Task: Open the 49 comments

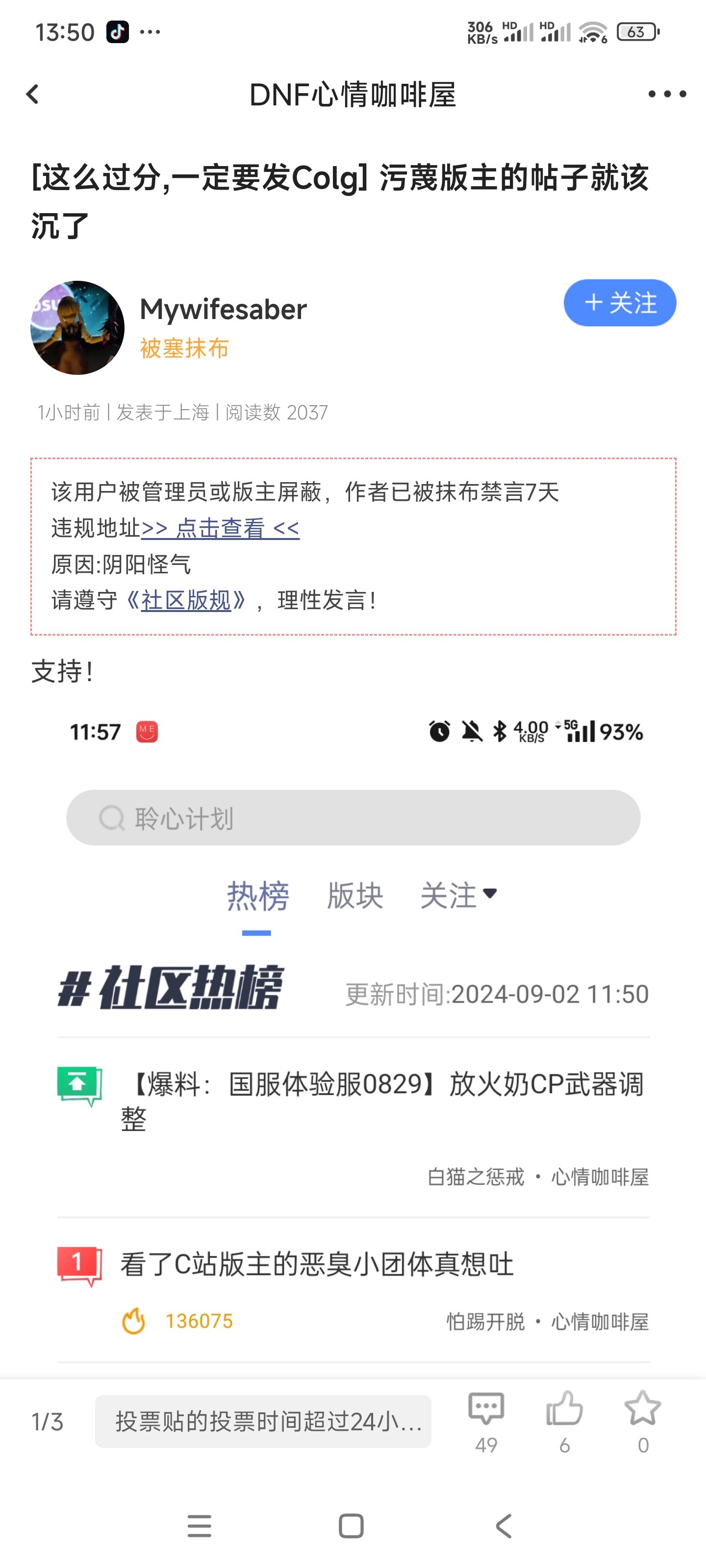Action: point(486,1421)
